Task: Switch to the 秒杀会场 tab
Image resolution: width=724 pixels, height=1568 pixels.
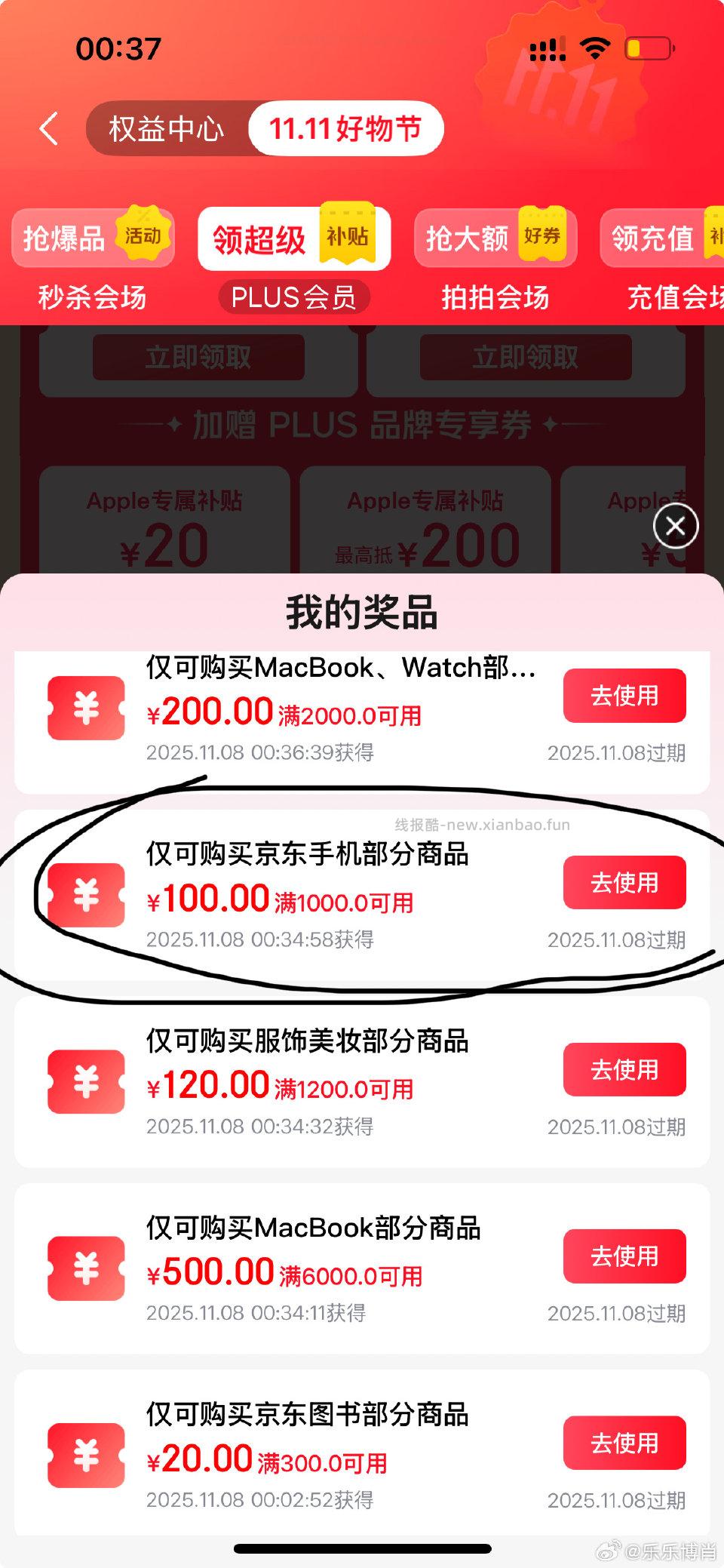Action: 90,299
